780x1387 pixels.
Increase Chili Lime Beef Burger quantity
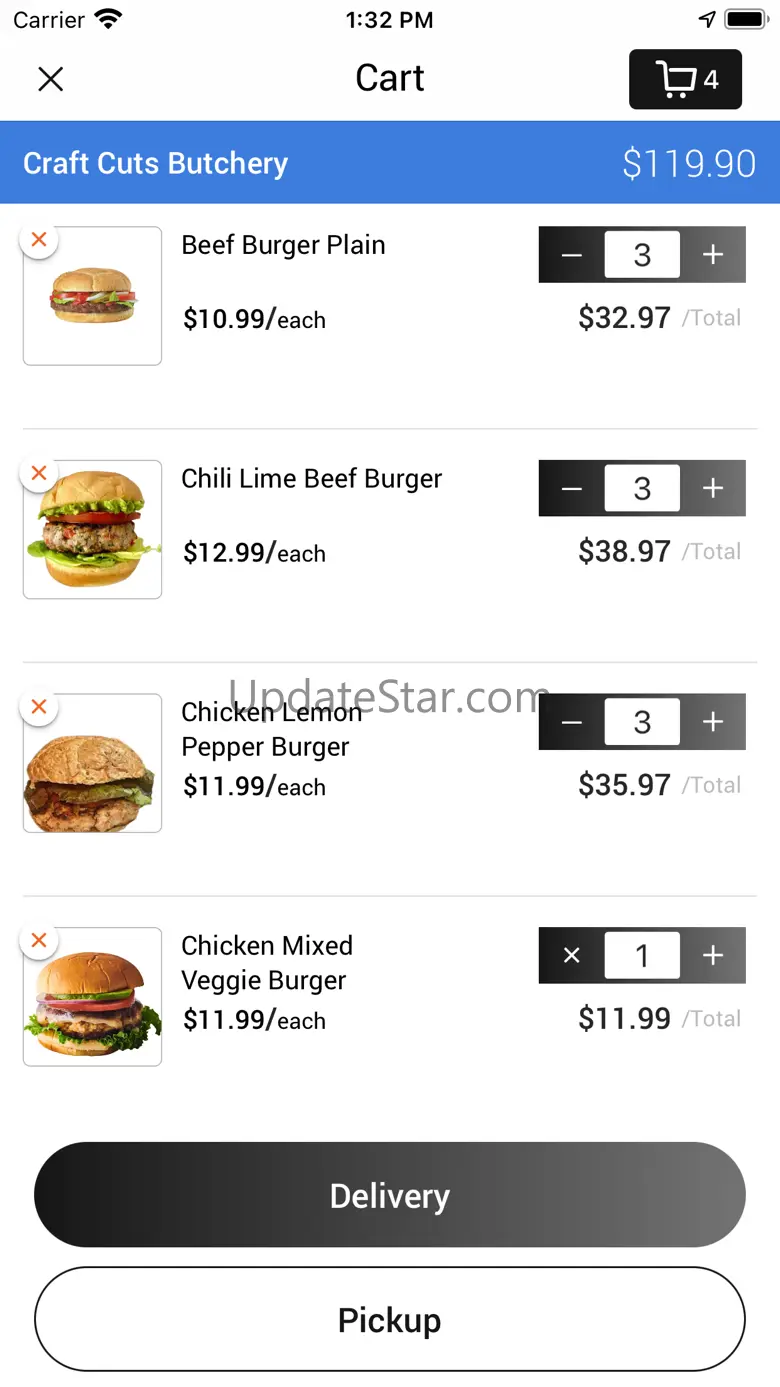[x=713, y=488]
